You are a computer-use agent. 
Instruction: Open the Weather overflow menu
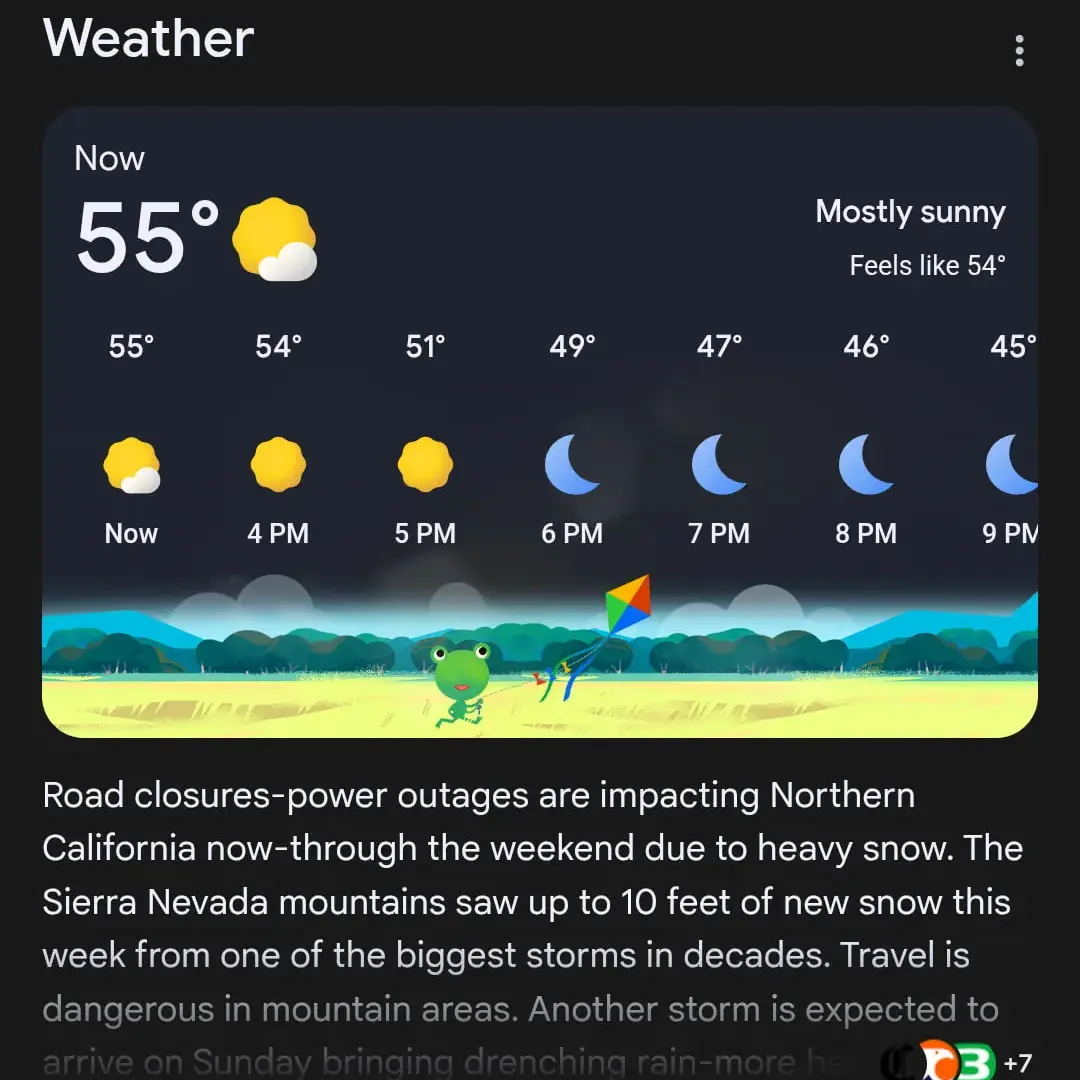1019,50
